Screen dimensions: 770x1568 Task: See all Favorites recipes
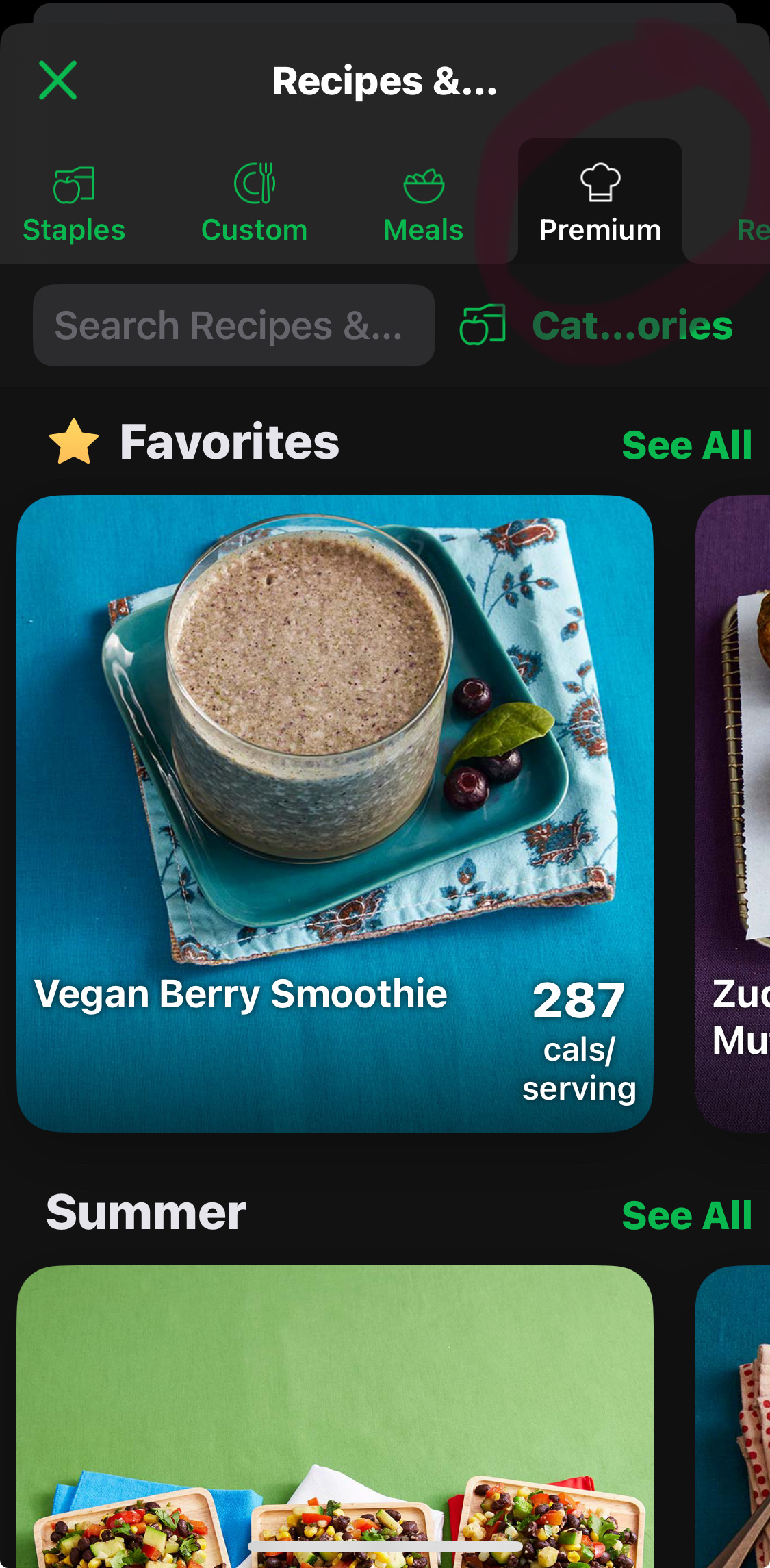686,445
